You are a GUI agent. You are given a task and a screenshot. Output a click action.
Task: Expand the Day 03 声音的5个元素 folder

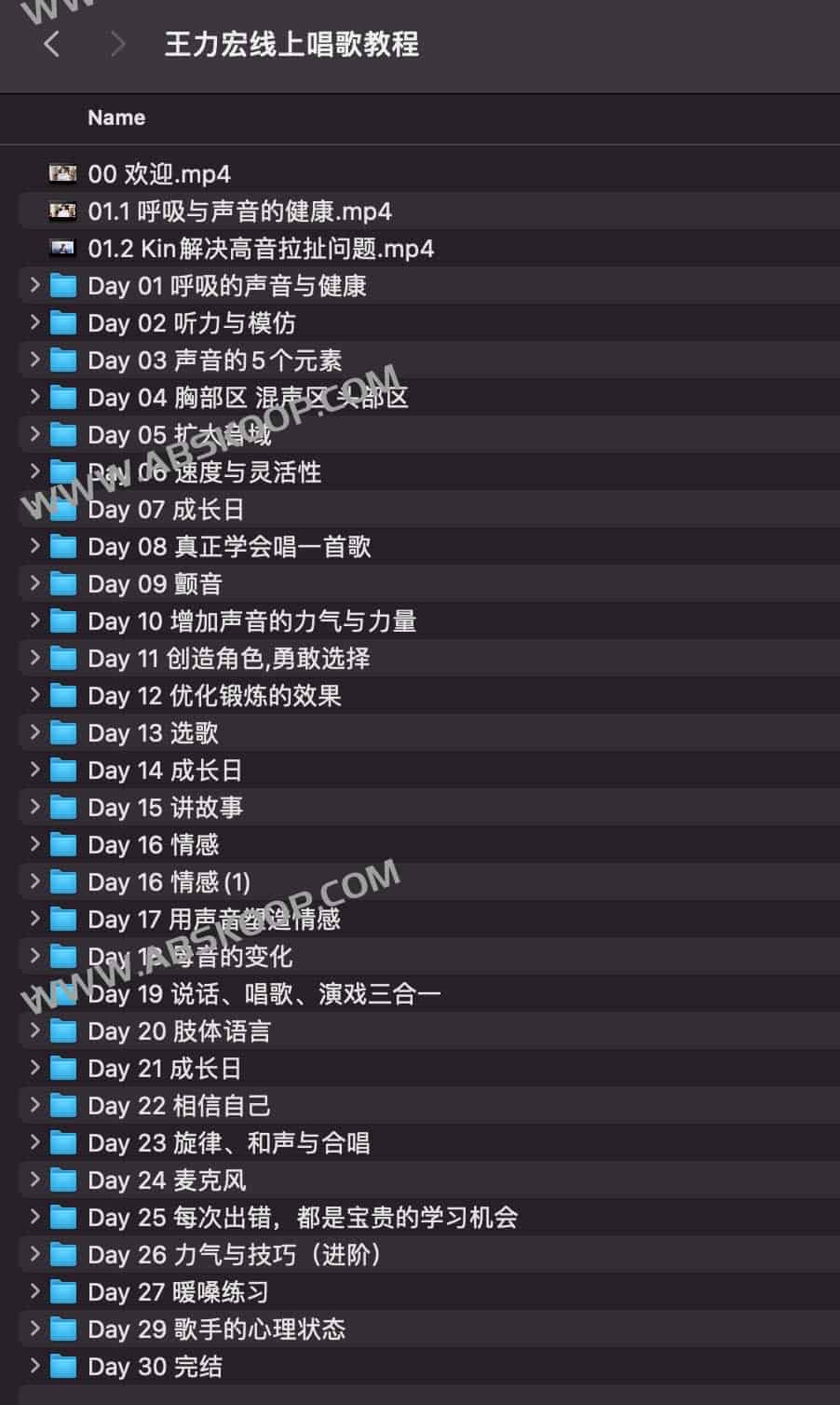(x=34, y=360)
